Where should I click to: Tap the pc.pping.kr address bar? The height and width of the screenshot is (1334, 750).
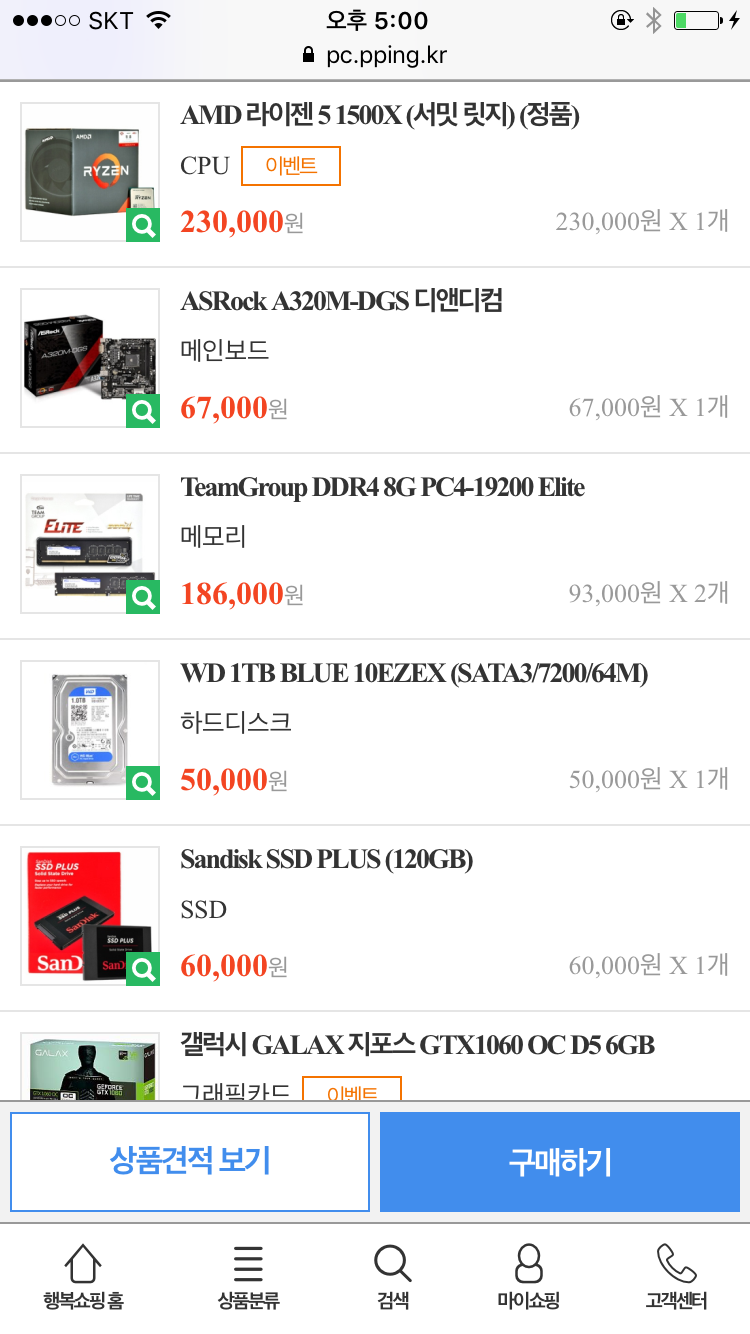375,55
